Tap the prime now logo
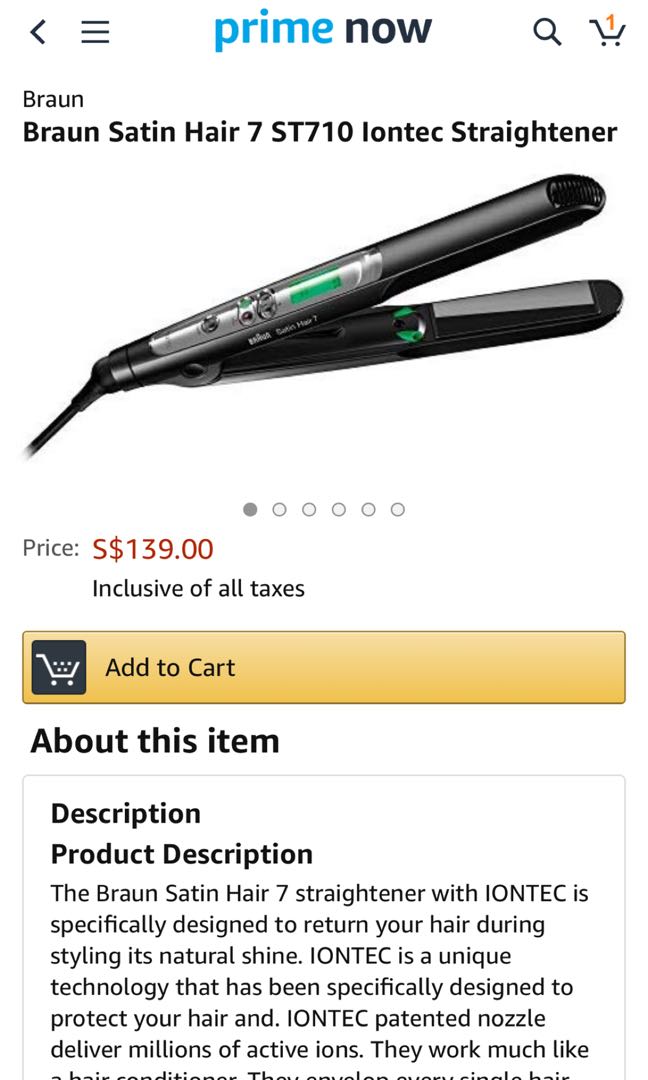This screenshot has height=1080, width=648. coord(322,30)
